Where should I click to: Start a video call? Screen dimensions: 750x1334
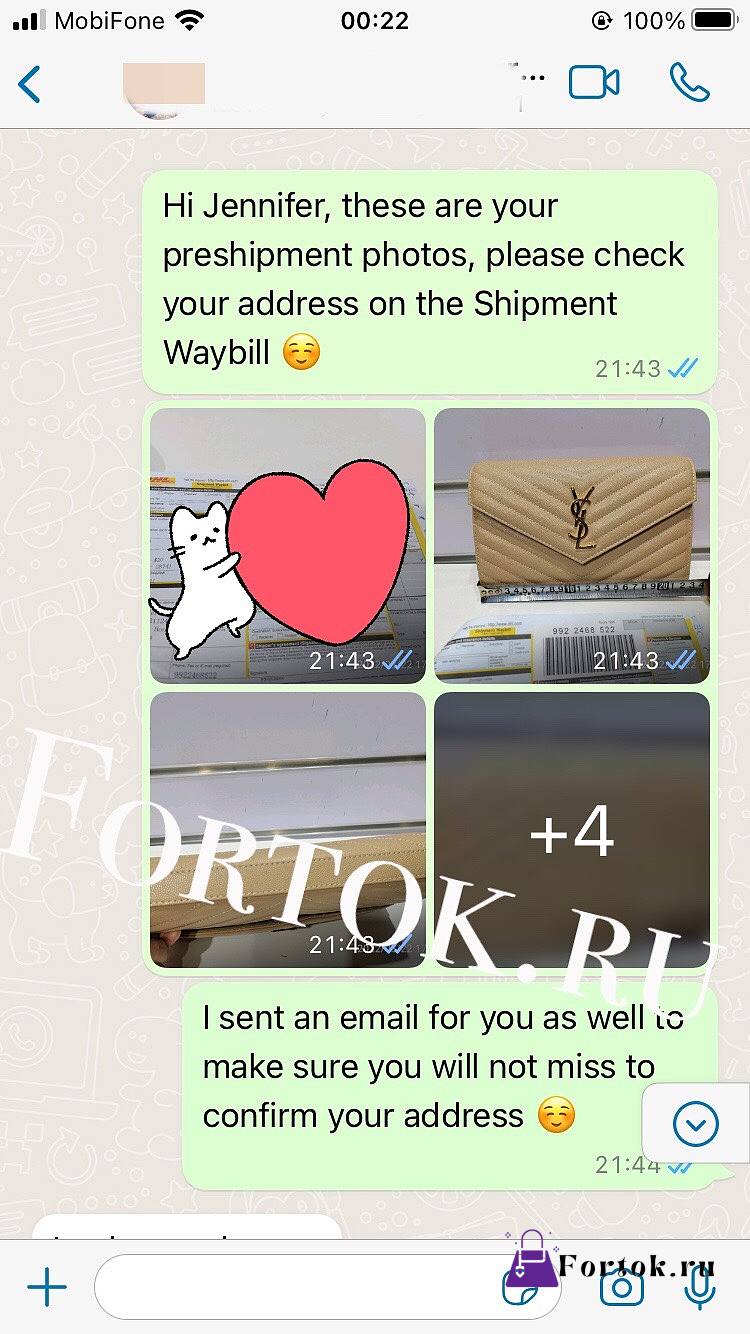594,83
